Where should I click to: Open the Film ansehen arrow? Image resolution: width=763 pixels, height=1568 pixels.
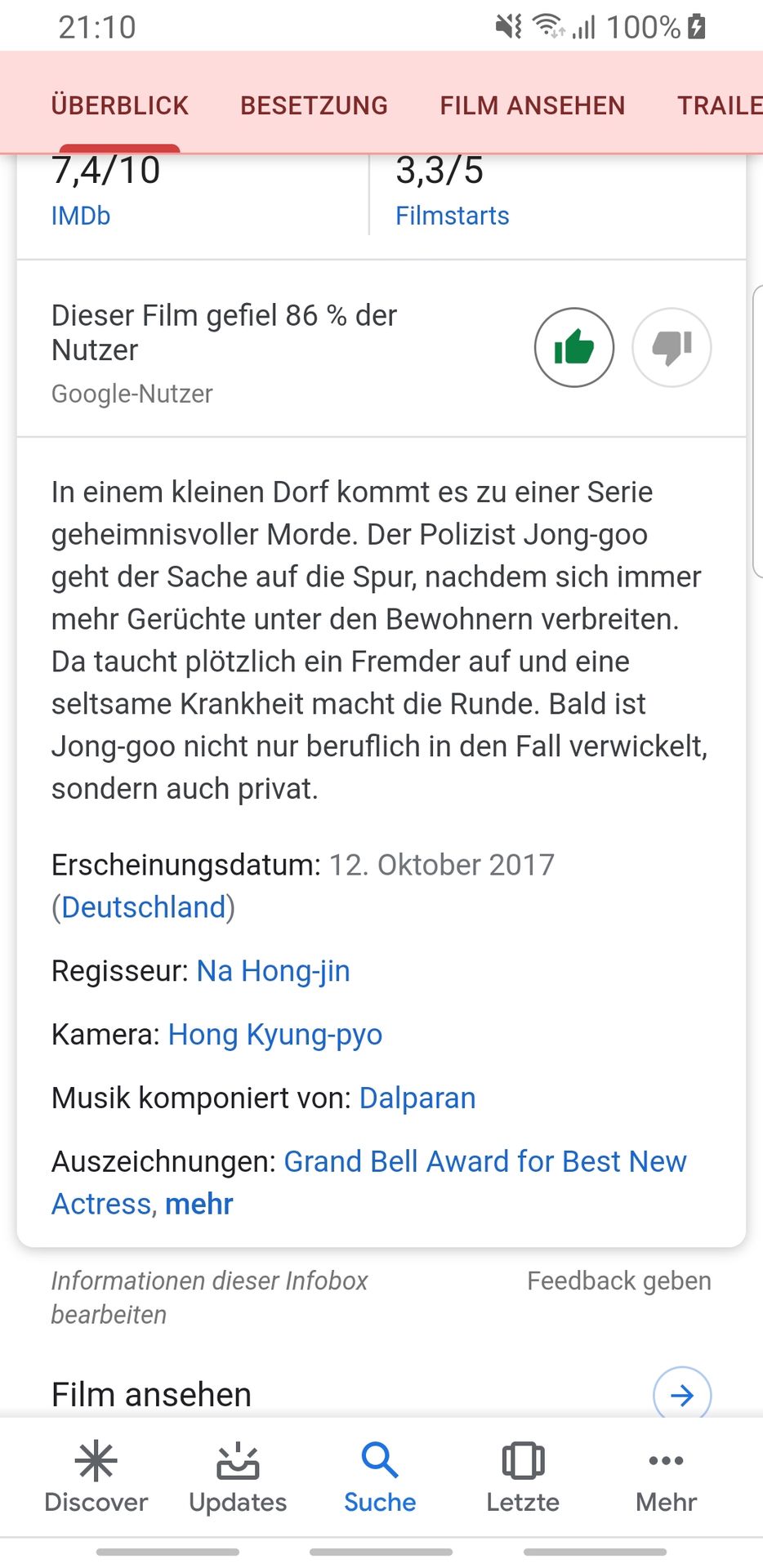(x=682, y=1395)
